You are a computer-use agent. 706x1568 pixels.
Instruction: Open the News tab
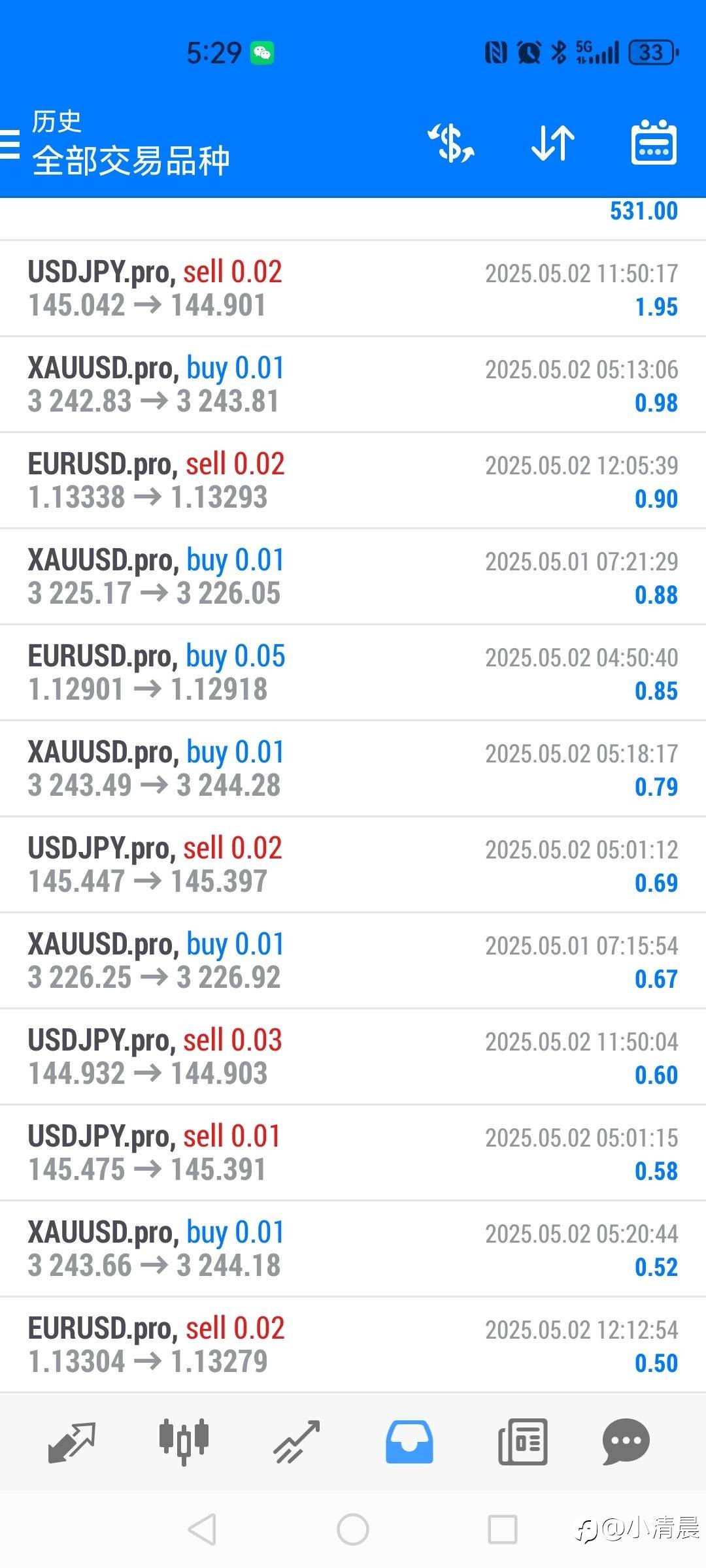(522, 1441)
